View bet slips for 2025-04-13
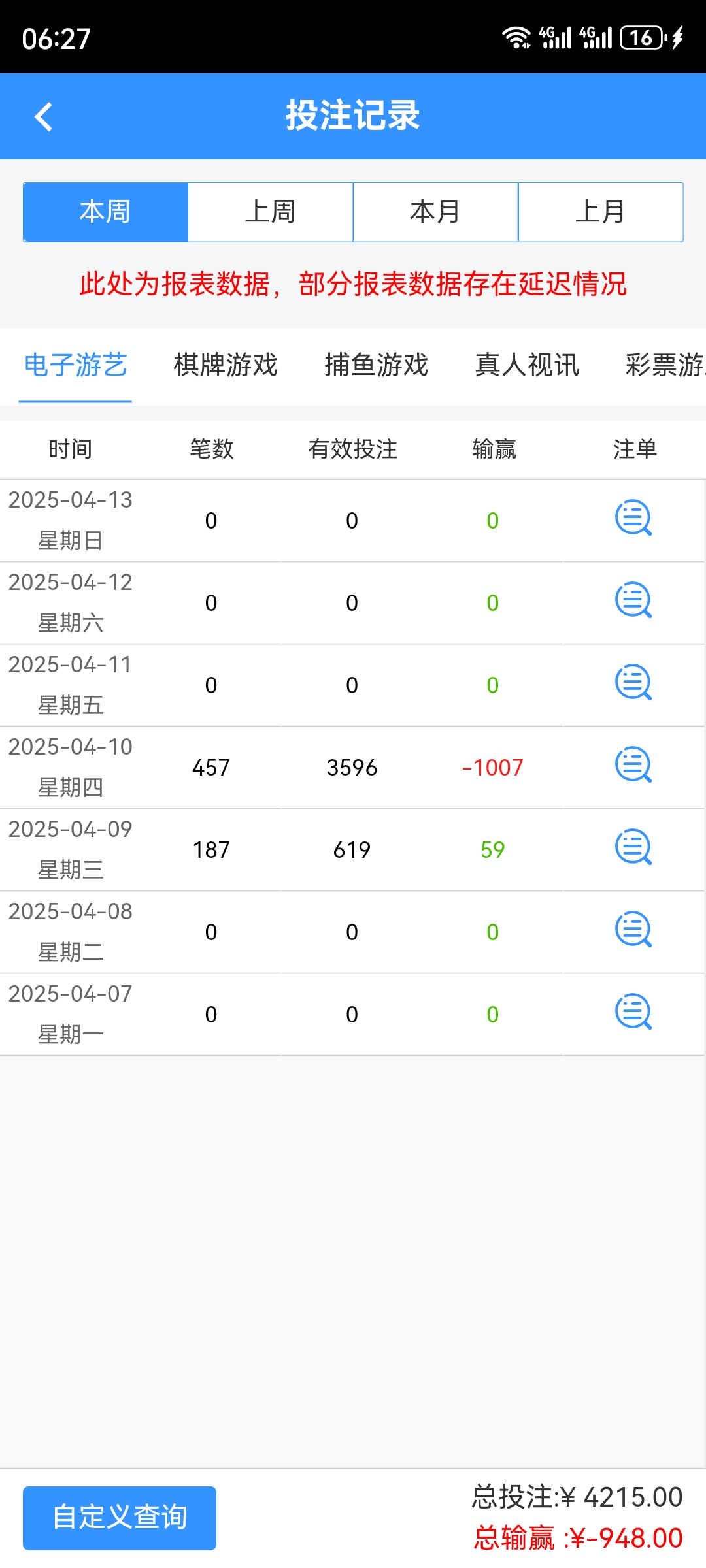Screen dimensions: 706x1568 point(633,519)
